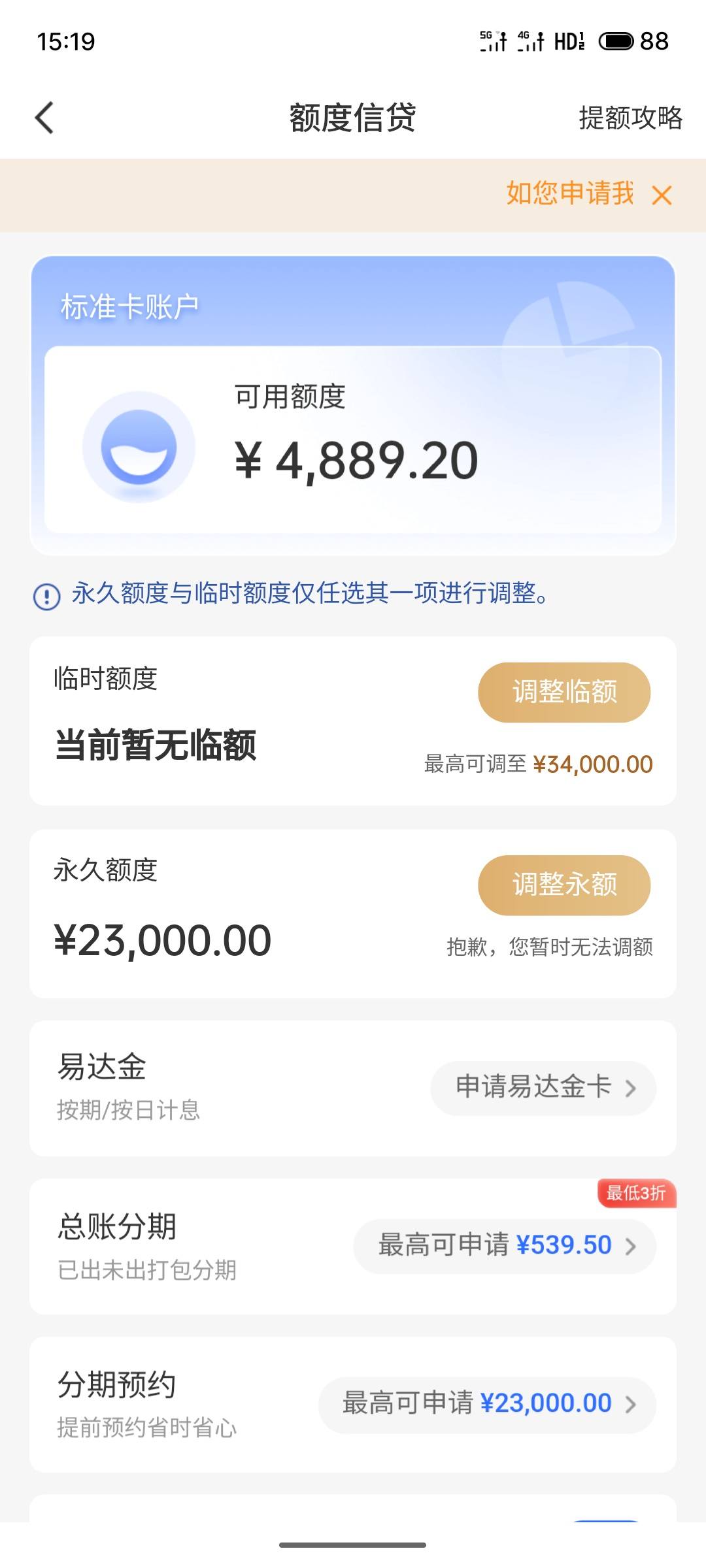The width and height of the screenshot is (706, 1568).
Task: Open 分期预约 最高可申请 ¥23,000.00
Action: 487,1404
